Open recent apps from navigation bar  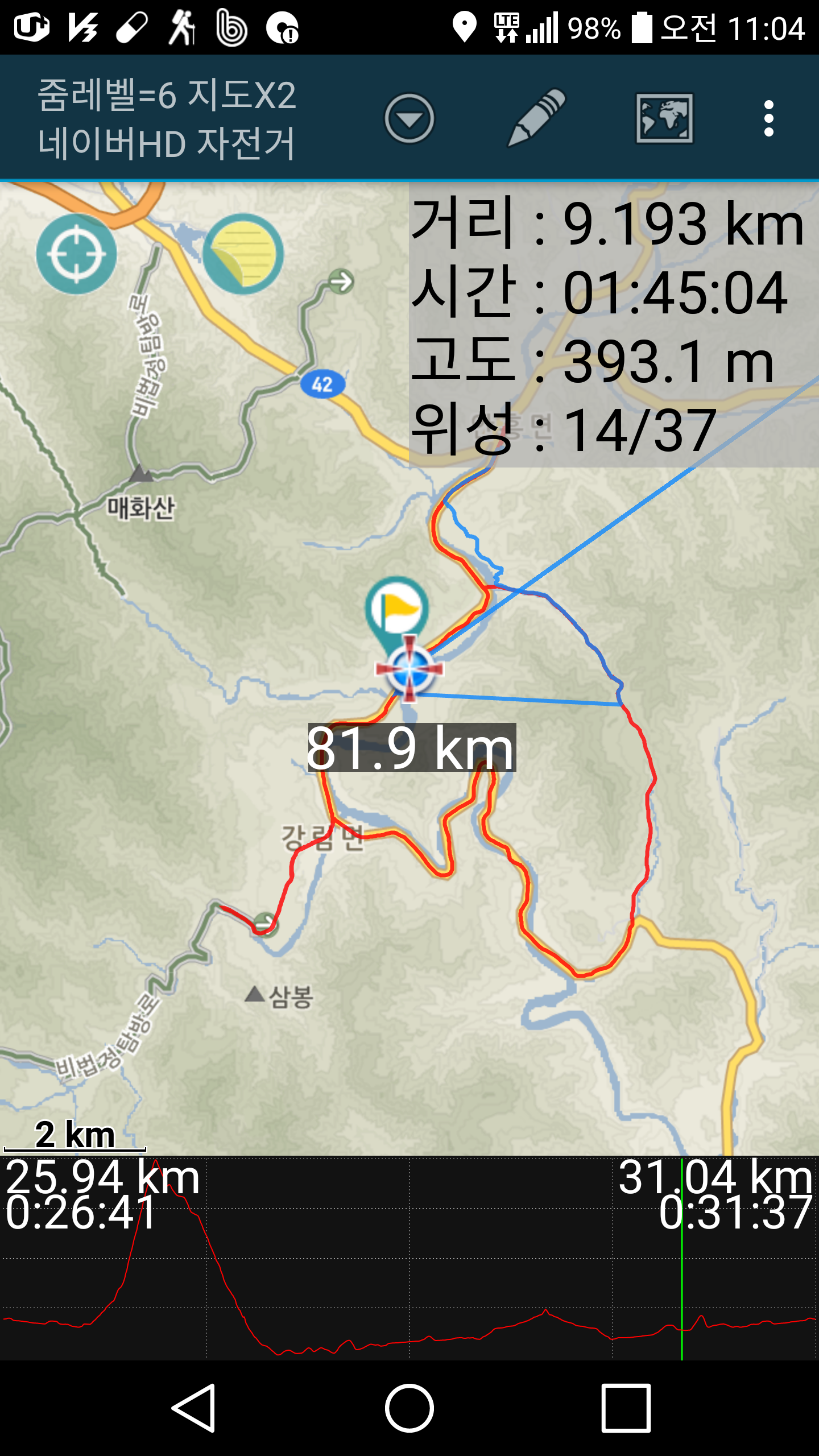pyautogui.click(x=626, y=1408)
